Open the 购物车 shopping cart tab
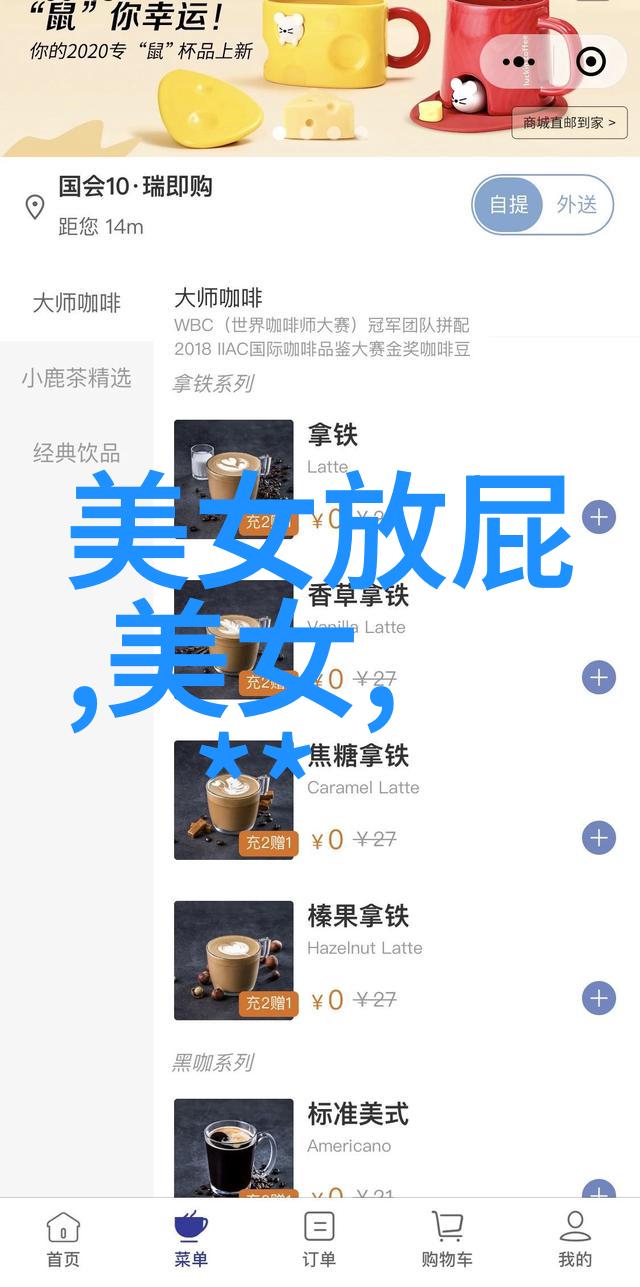The image size is (640, 1287). [447, 1240]
